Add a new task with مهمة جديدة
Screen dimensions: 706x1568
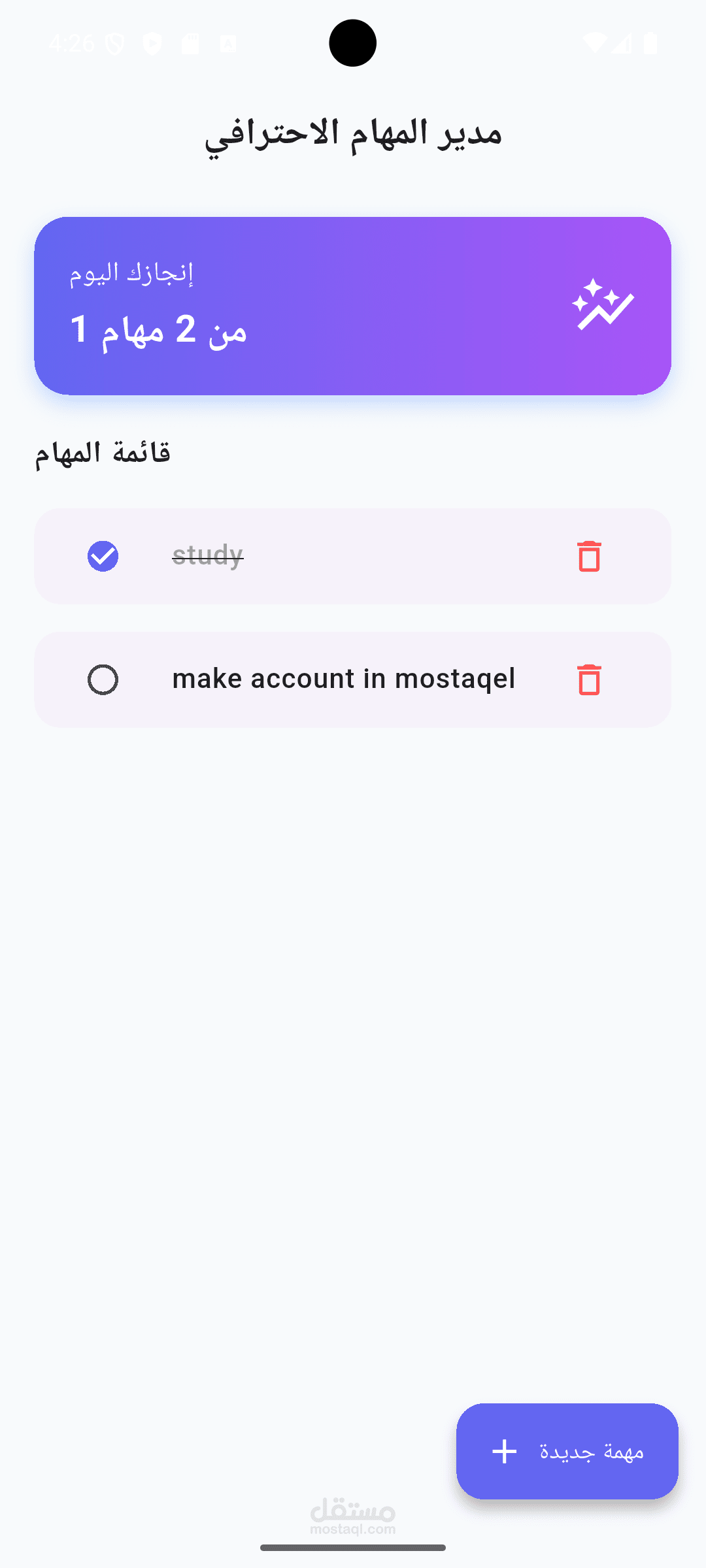point(567,1451)
